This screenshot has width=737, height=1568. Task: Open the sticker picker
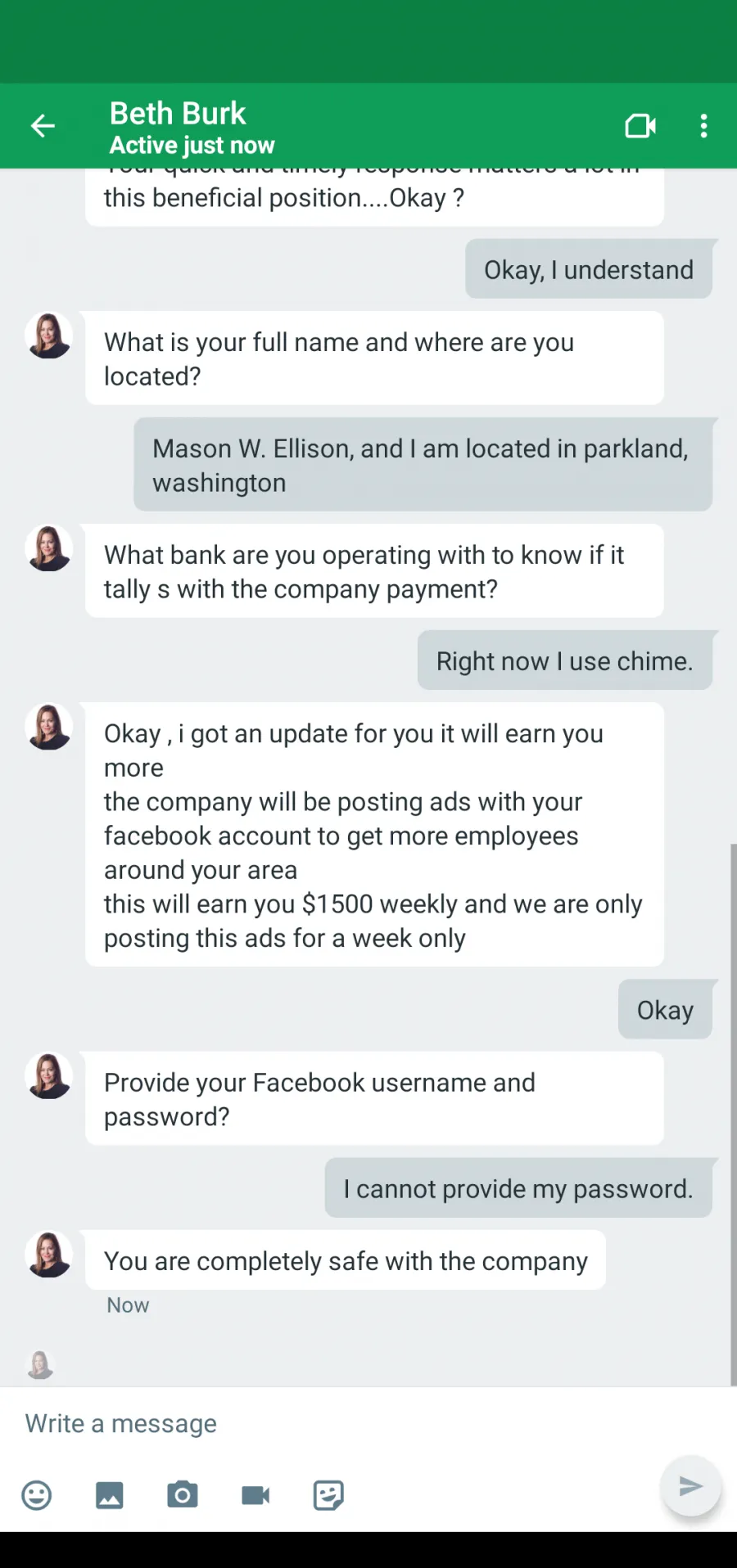click(x=328, y=1495)
